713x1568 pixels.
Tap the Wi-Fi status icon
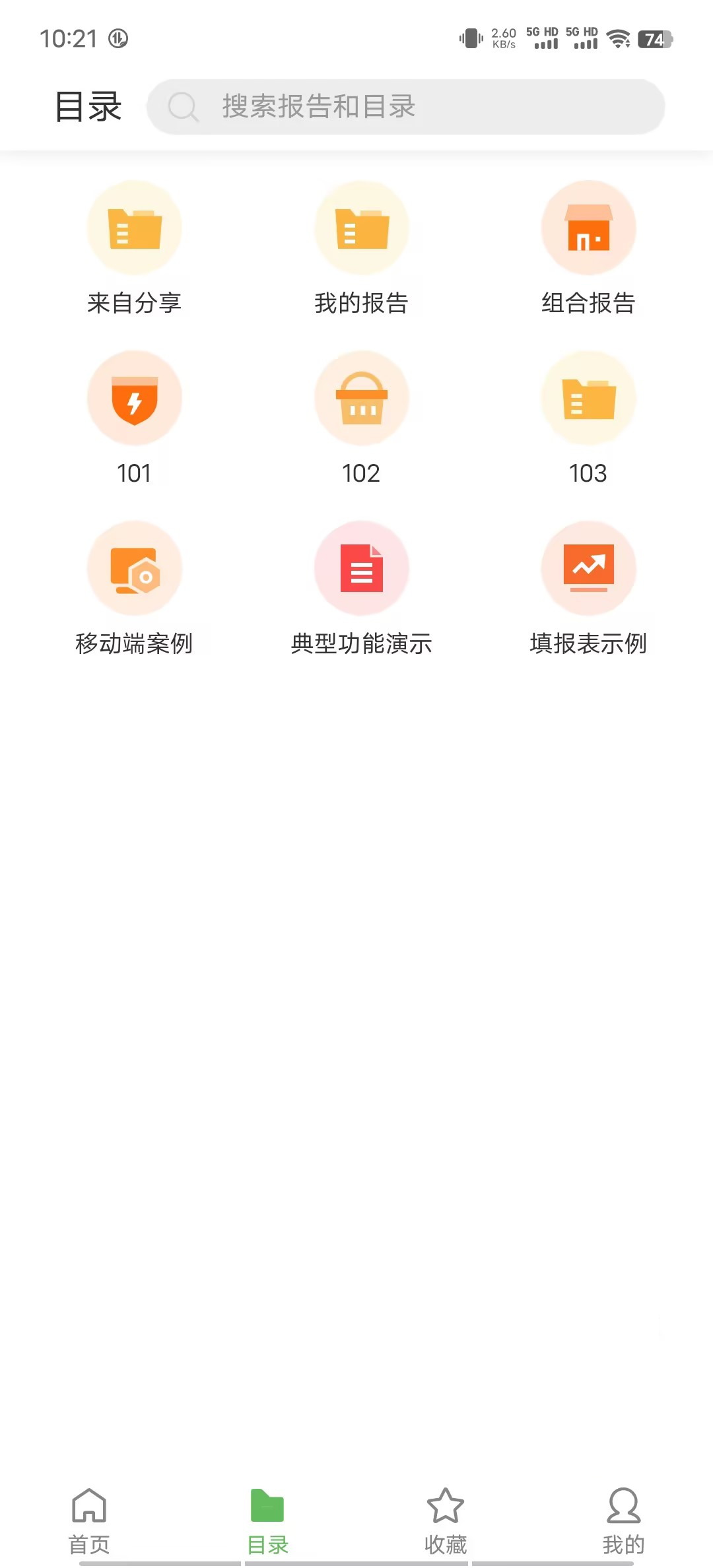618,40
